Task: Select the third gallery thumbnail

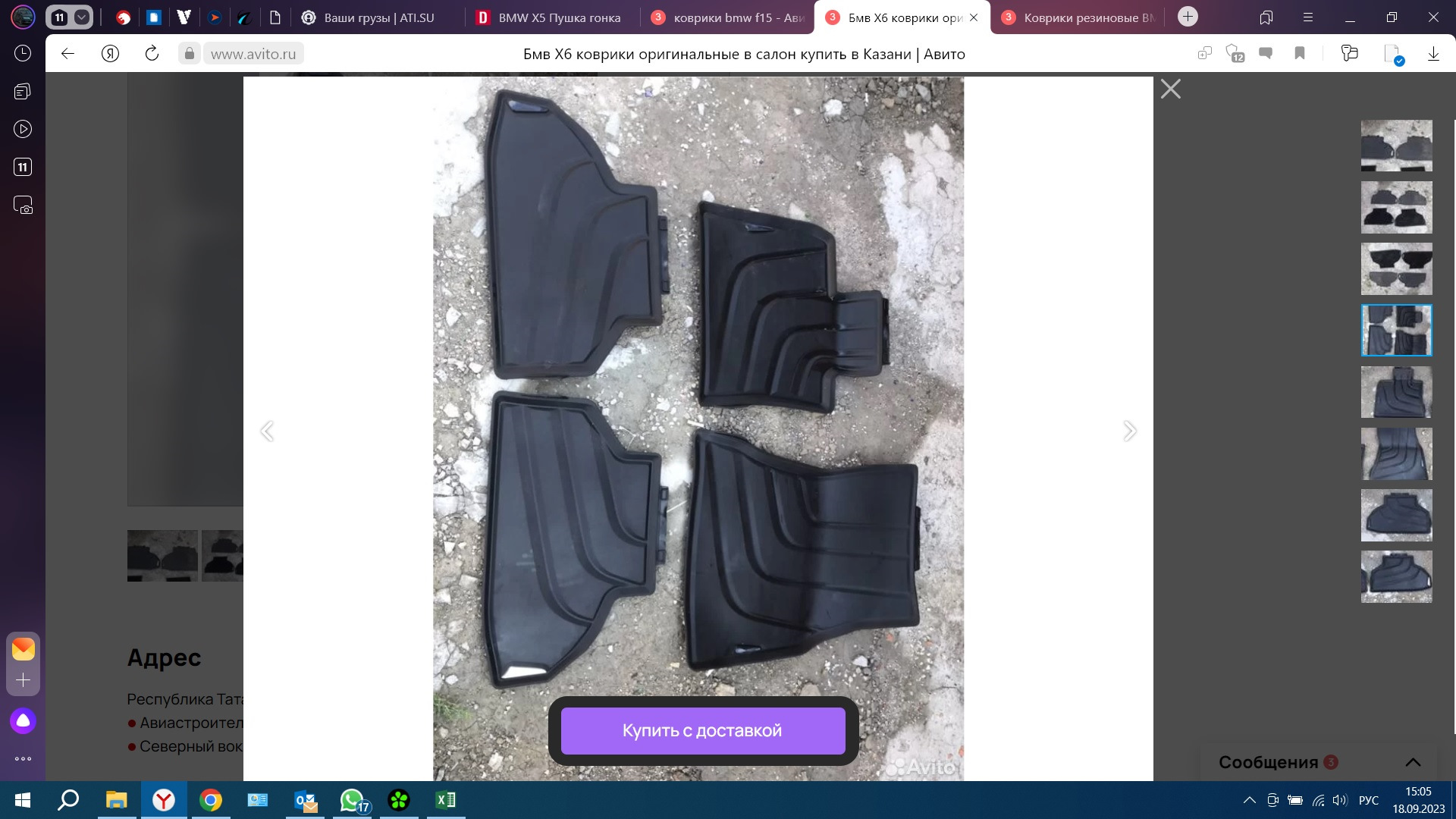Action: [1396, 268]
